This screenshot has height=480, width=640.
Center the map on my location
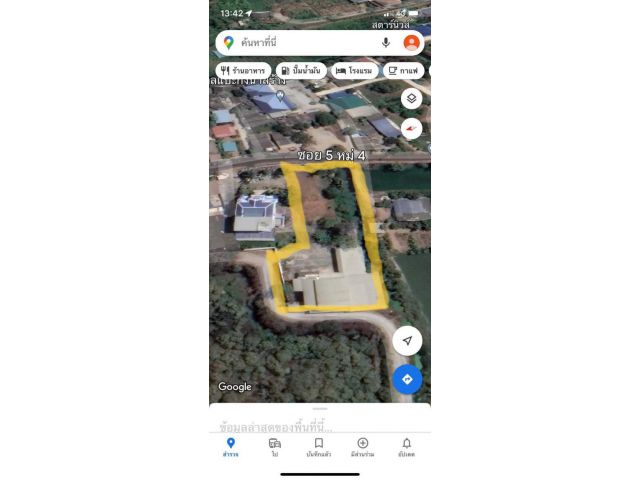click(x=407, y=341)
